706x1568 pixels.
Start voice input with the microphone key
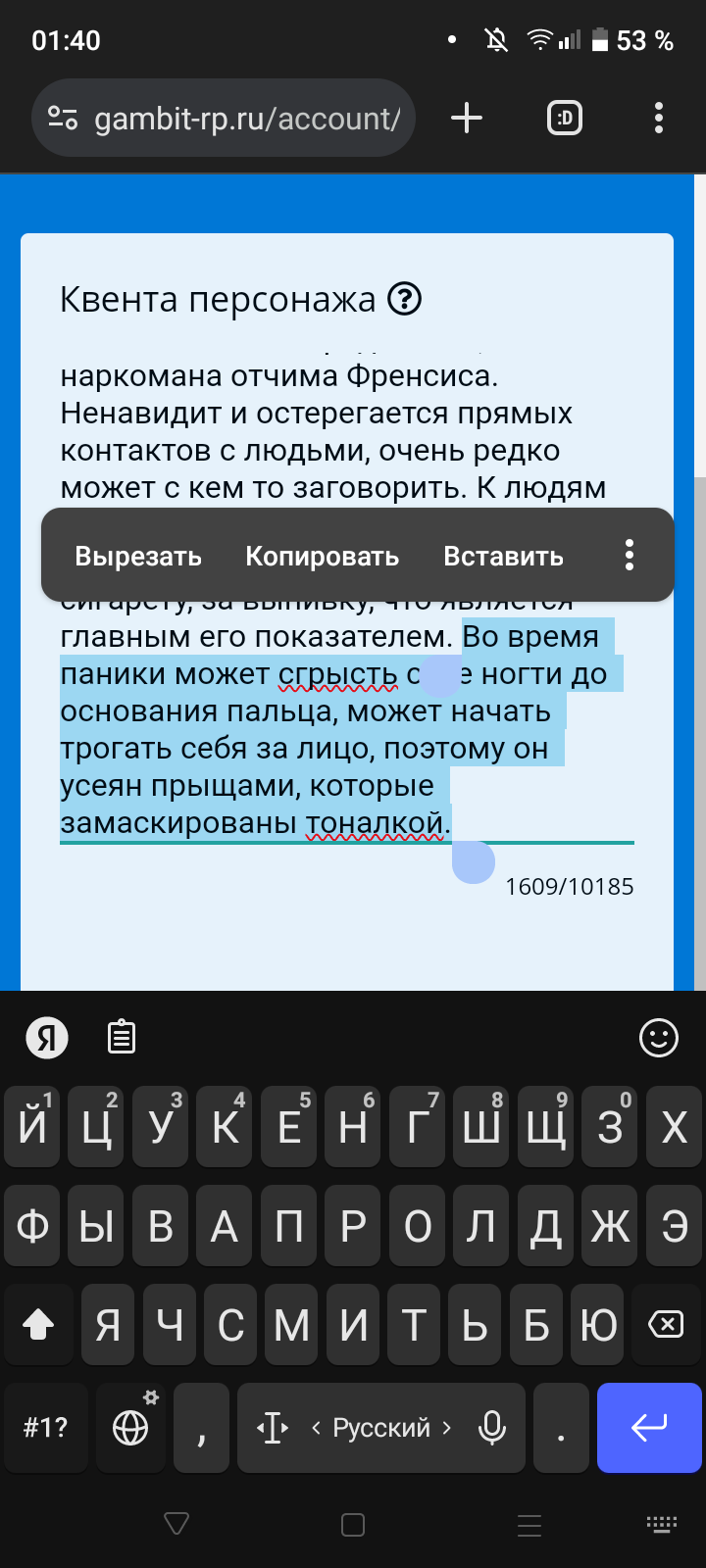(x=492, y=1427)
